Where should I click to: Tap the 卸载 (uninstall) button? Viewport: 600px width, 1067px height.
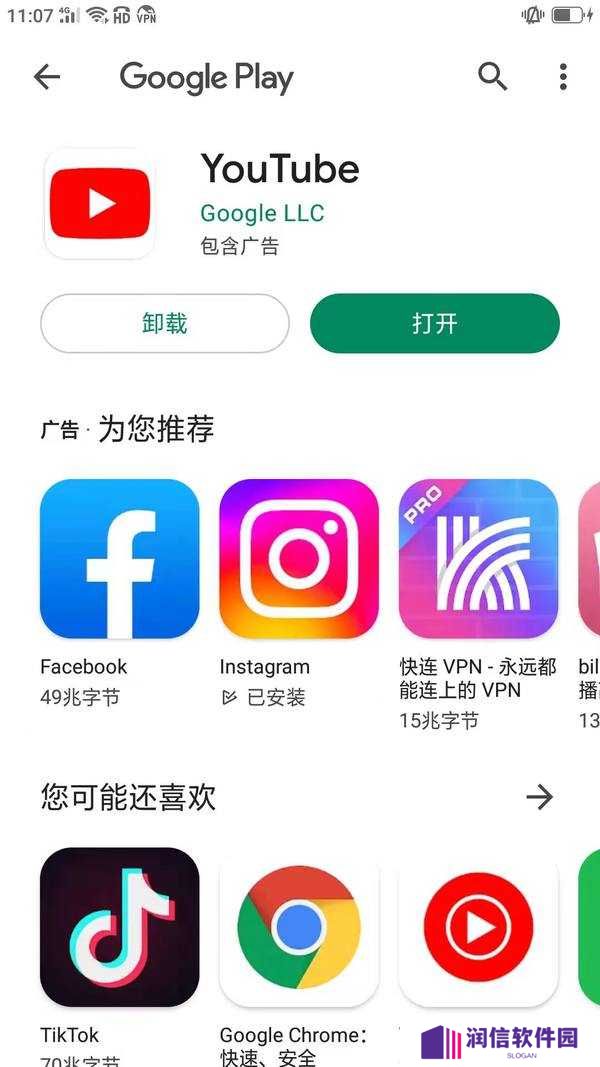(165, 323)
